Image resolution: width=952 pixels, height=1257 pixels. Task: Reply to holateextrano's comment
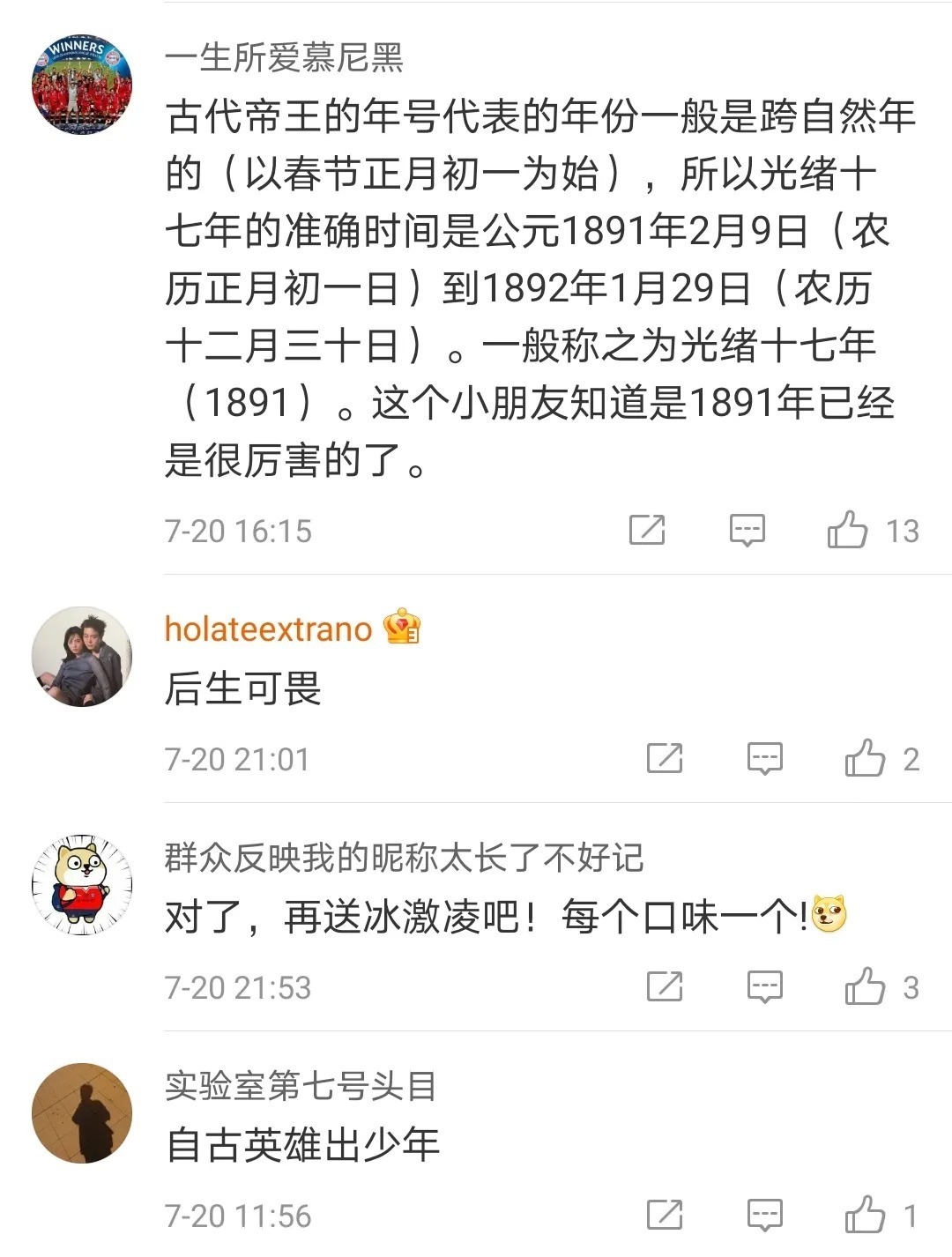pyautogui.click(x=764, y=758)
